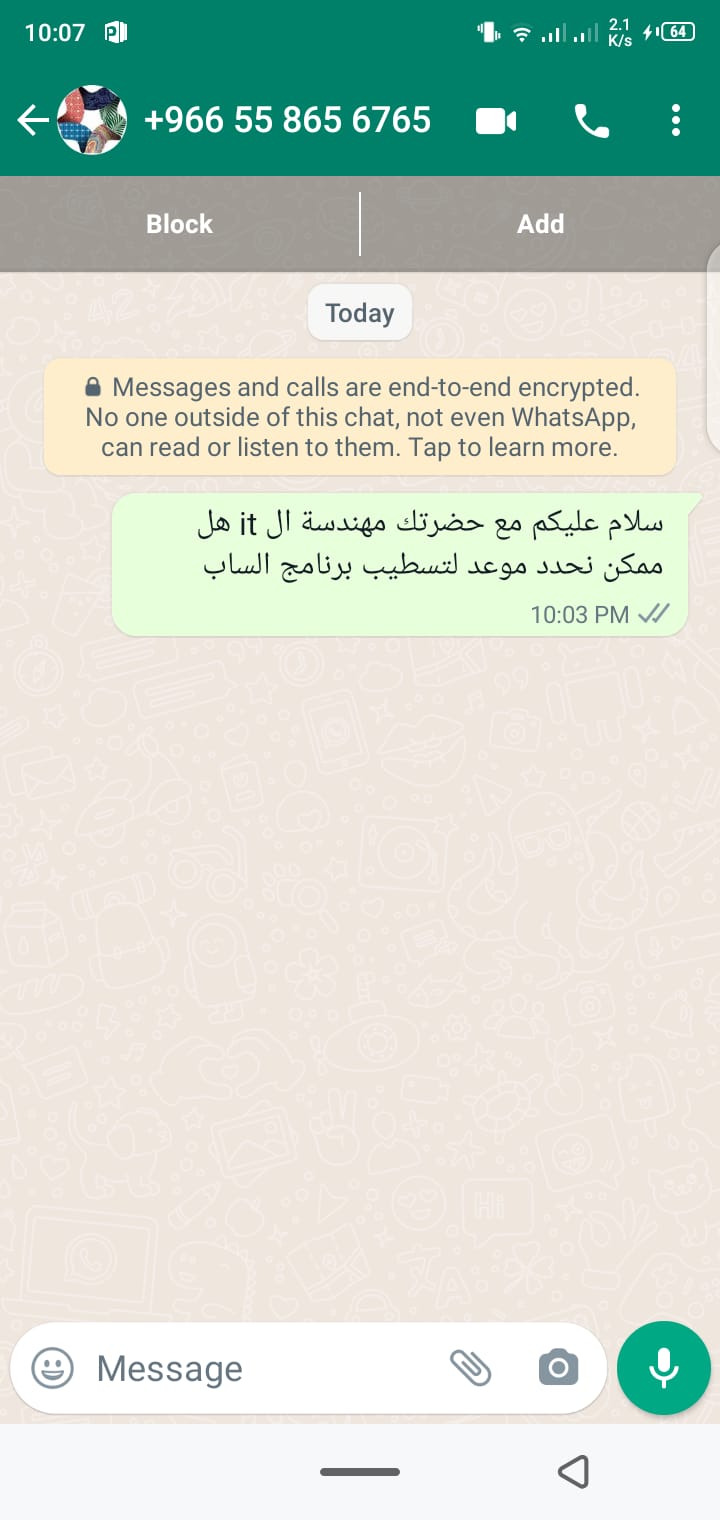720x1520 pixels.
Task: Open the three-dot overflow menu
Action: click(676, 121)
